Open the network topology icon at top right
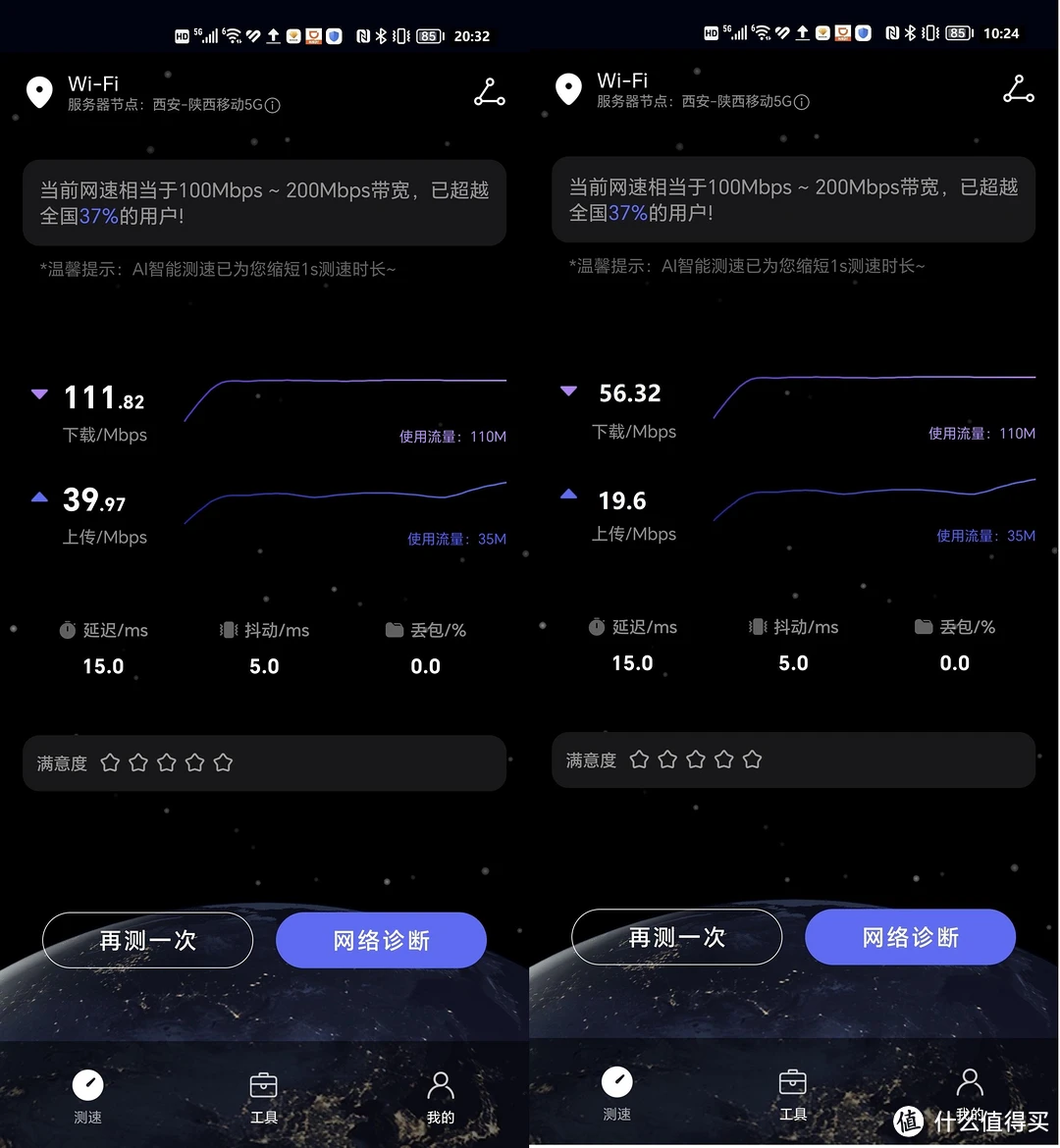The height and width of the screenshot is (1148, 1060). point(489,89)
